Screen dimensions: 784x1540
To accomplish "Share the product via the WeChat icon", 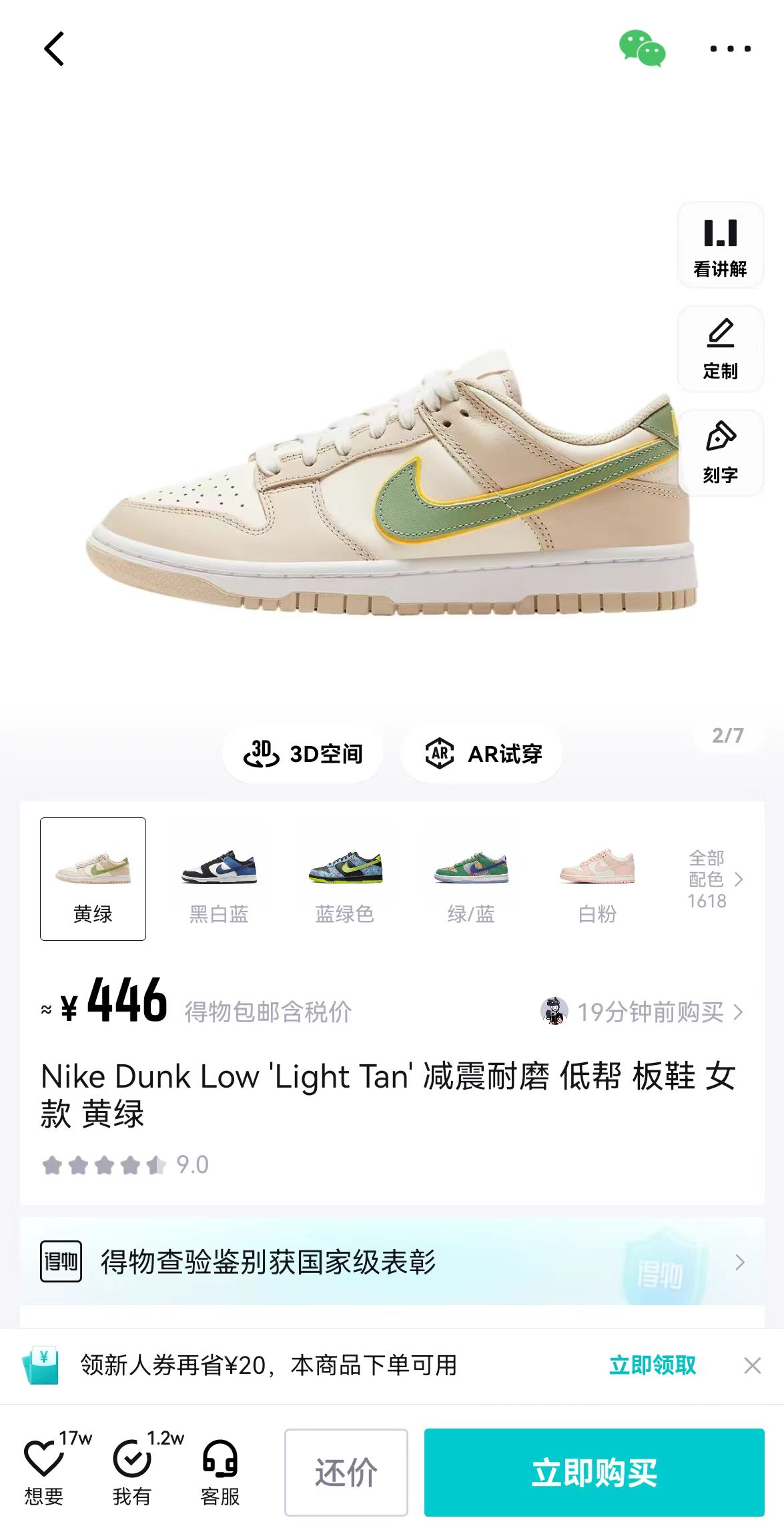I will (642, 49).
